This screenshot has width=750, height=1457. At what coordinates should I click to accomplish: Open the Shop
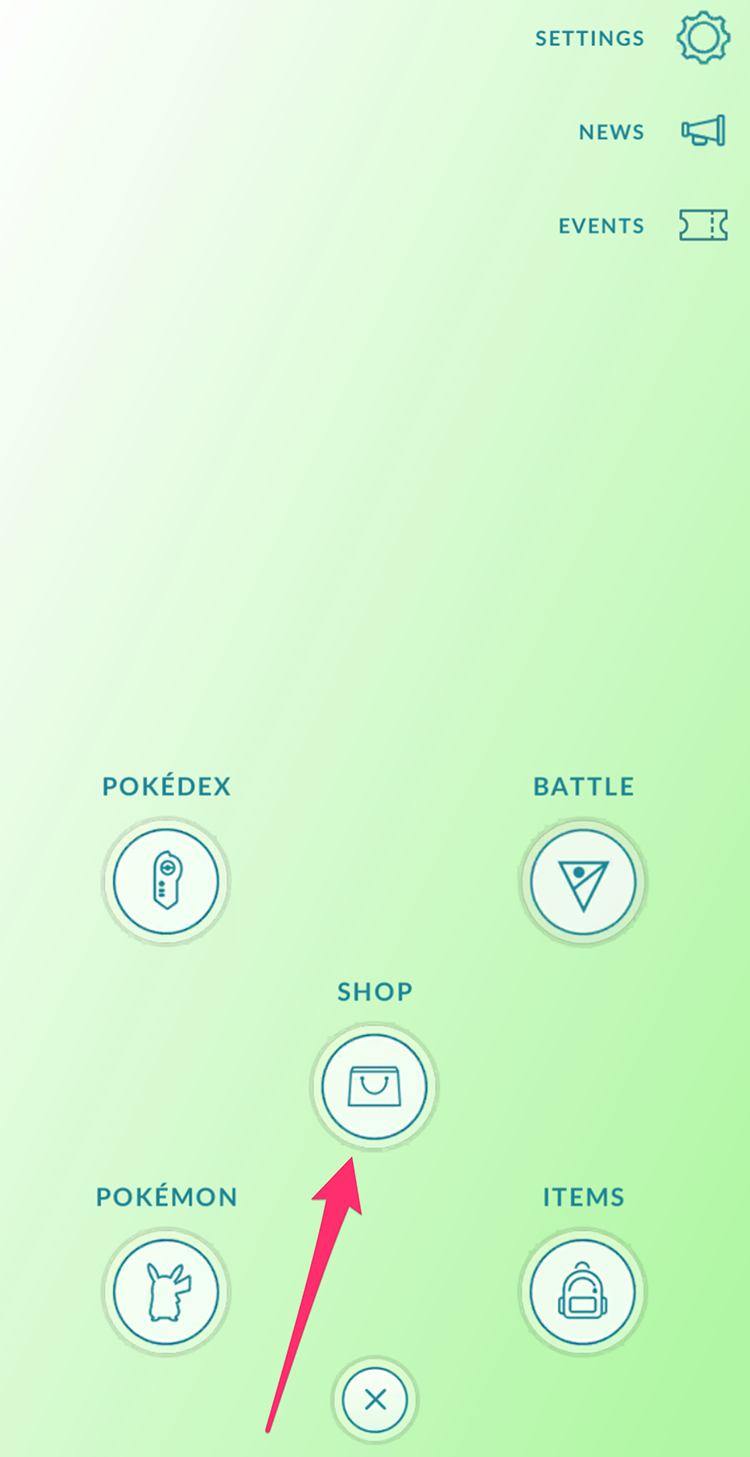374,1086
